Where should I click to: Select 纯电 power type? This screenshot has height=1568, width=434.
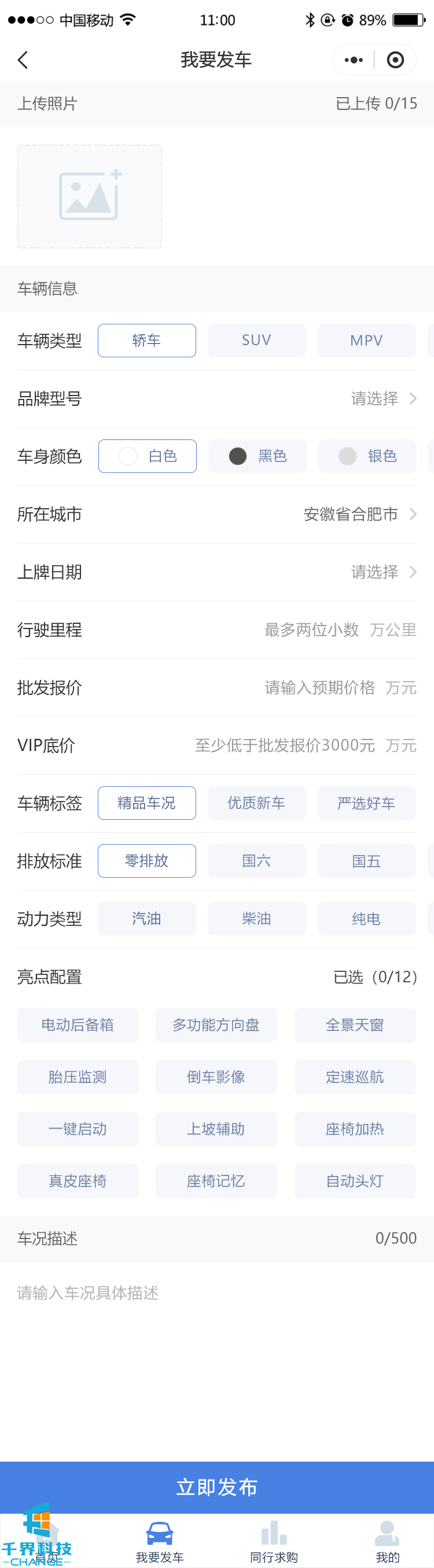point(366,919)
